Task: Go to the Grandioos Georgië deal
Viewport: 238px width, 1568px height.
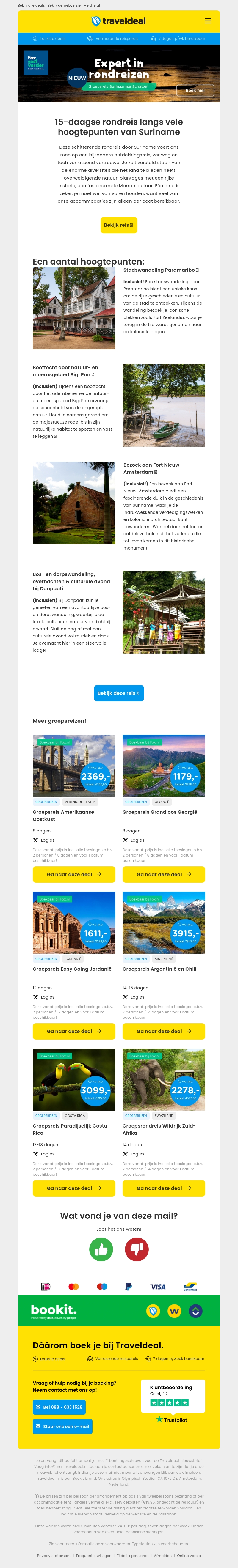Action: coord(163,874)
